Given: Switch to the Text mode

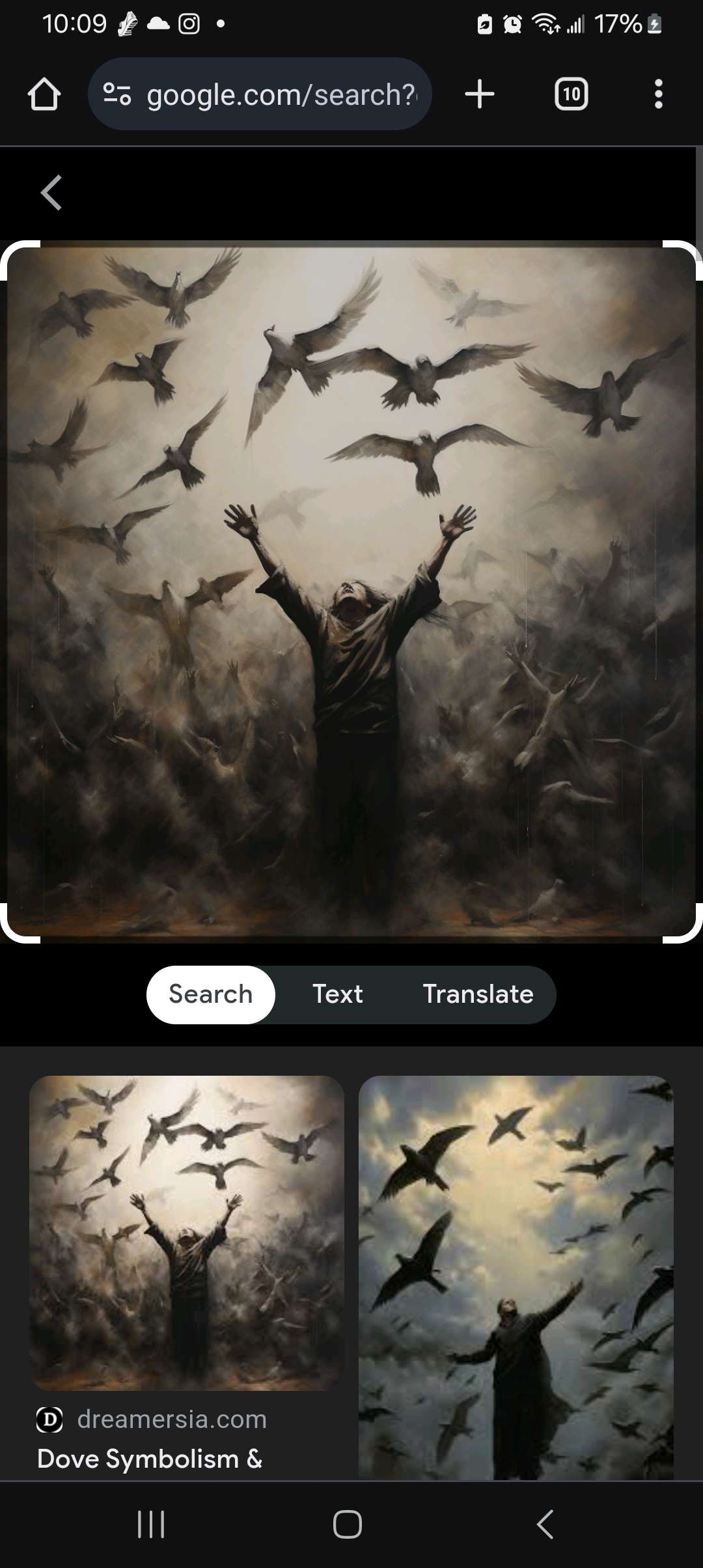Looking at the screenshot, I should [337, 994].
